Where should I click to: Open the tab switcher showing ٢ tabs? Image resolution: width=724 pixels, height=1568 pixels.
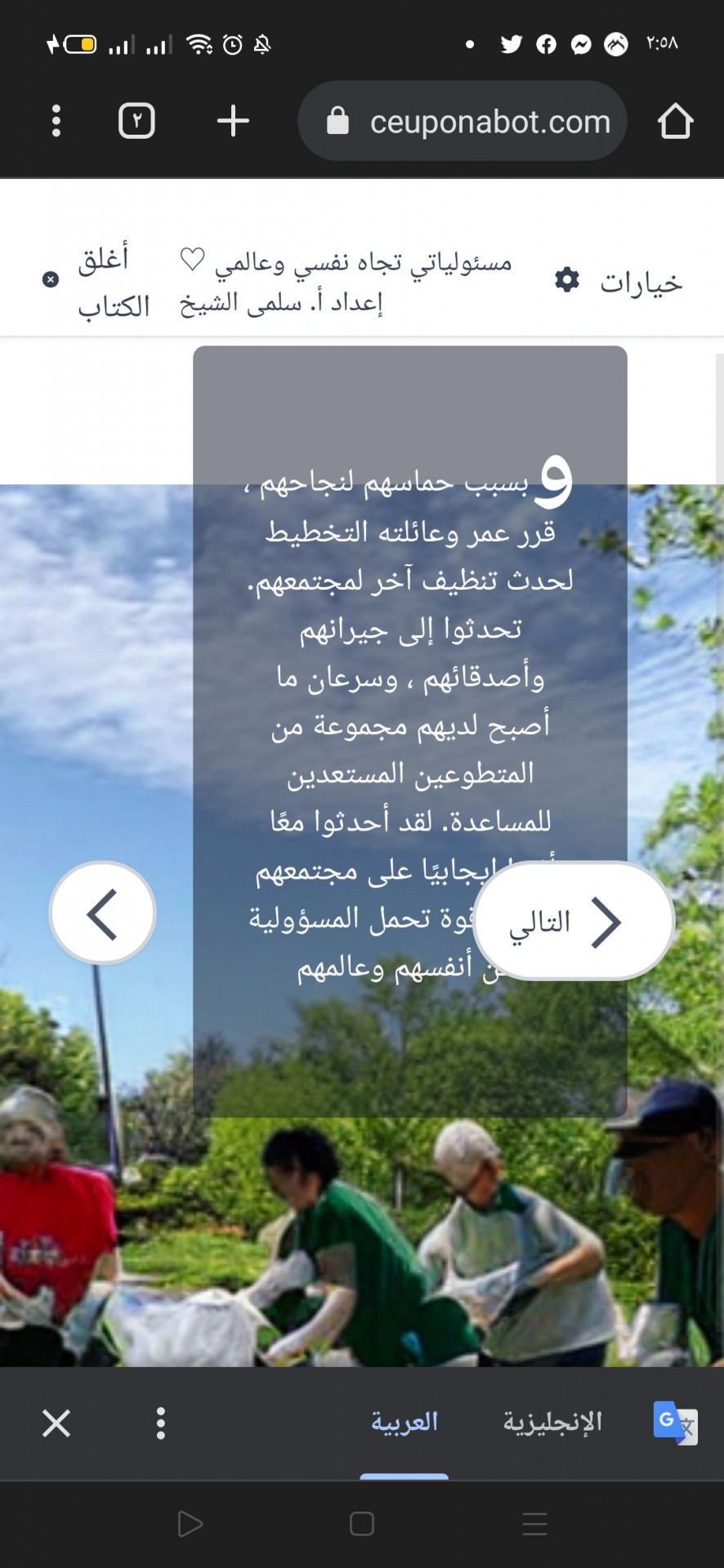click(x=136, y=121)
